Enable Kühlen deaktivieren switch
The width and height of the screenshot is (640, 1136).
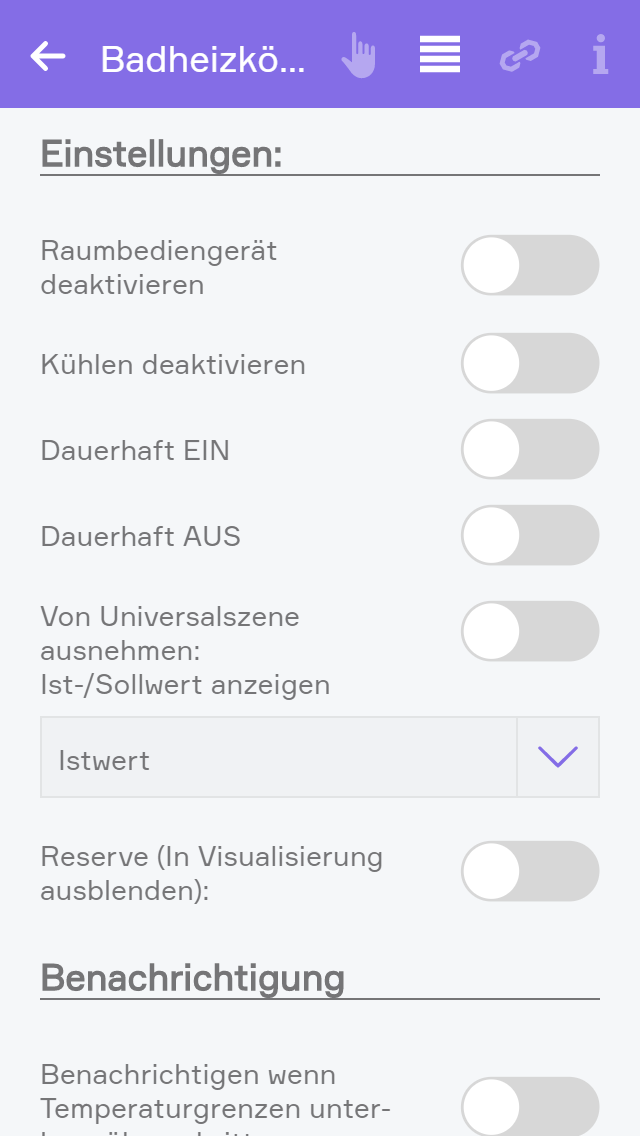(529, 363)
